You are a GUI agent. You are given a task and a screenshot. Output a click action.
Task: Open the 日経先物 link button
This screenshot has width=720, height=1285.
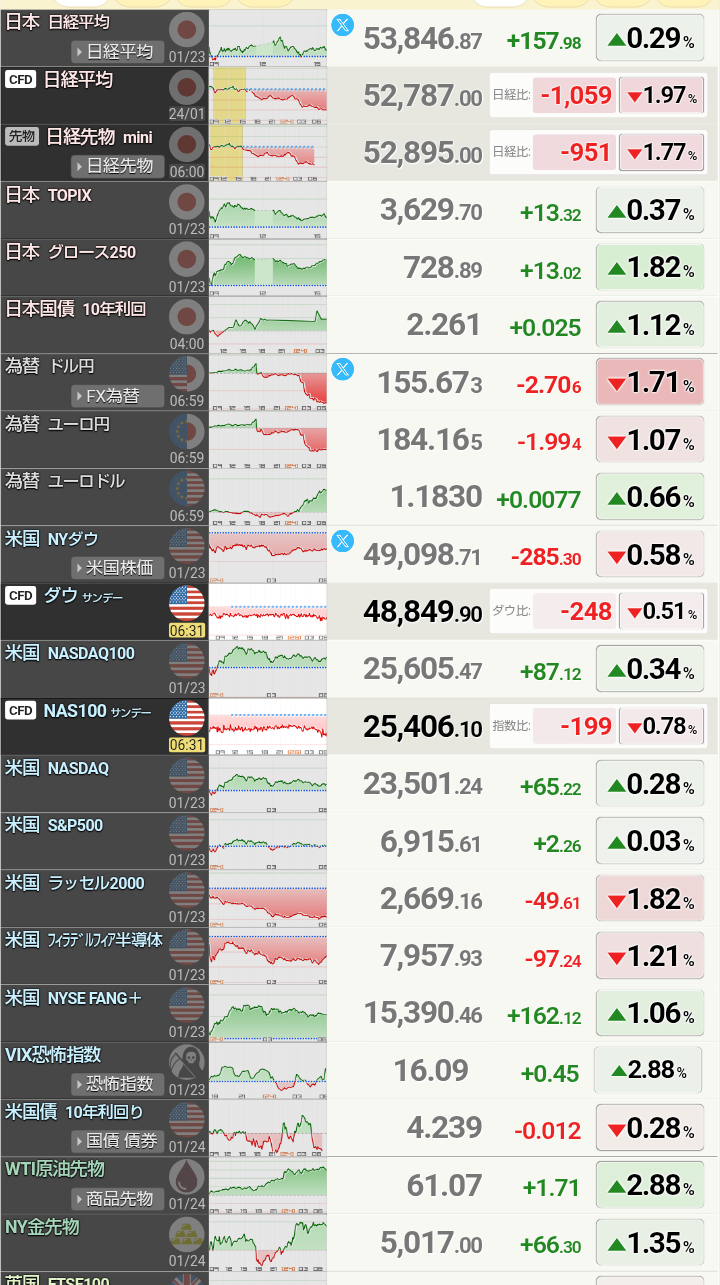(117, 166)
